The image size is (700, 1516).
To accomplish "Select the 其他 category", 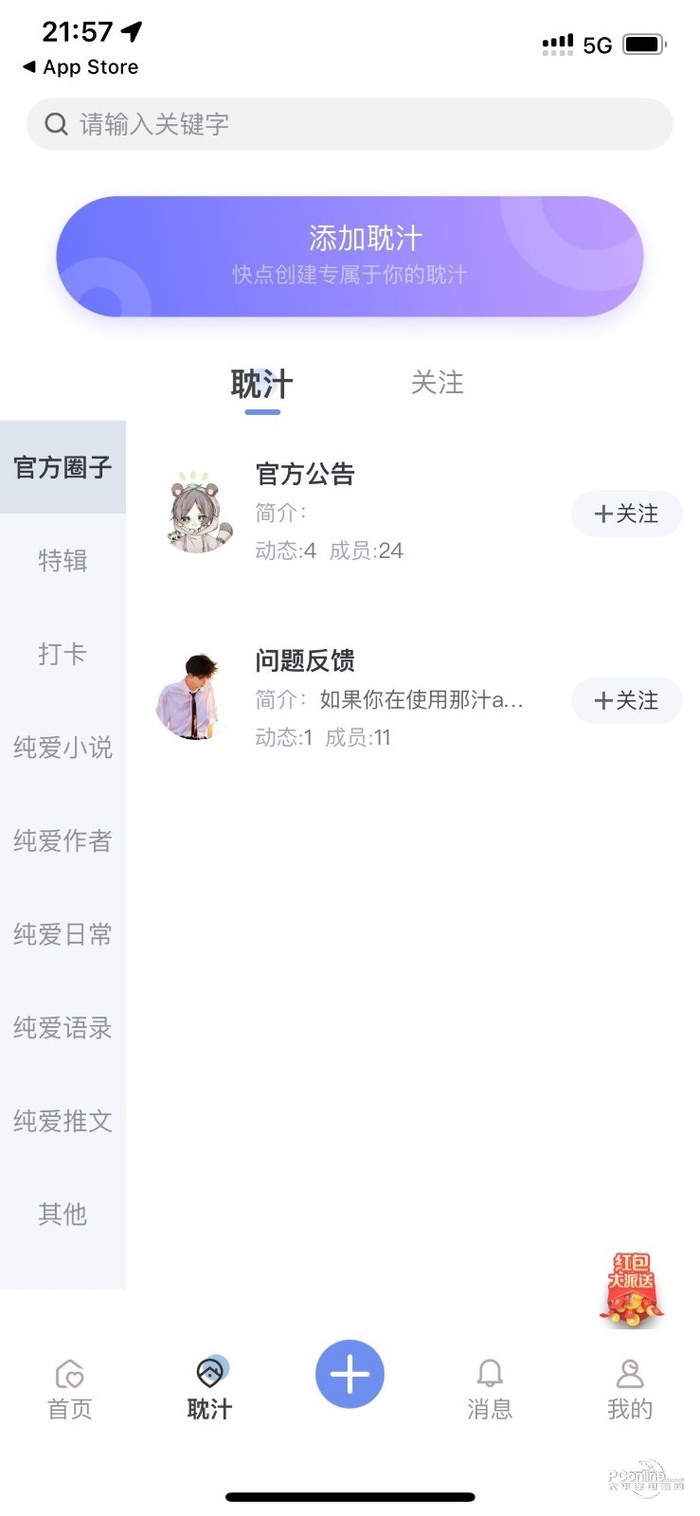I will tap(63, 1215).
